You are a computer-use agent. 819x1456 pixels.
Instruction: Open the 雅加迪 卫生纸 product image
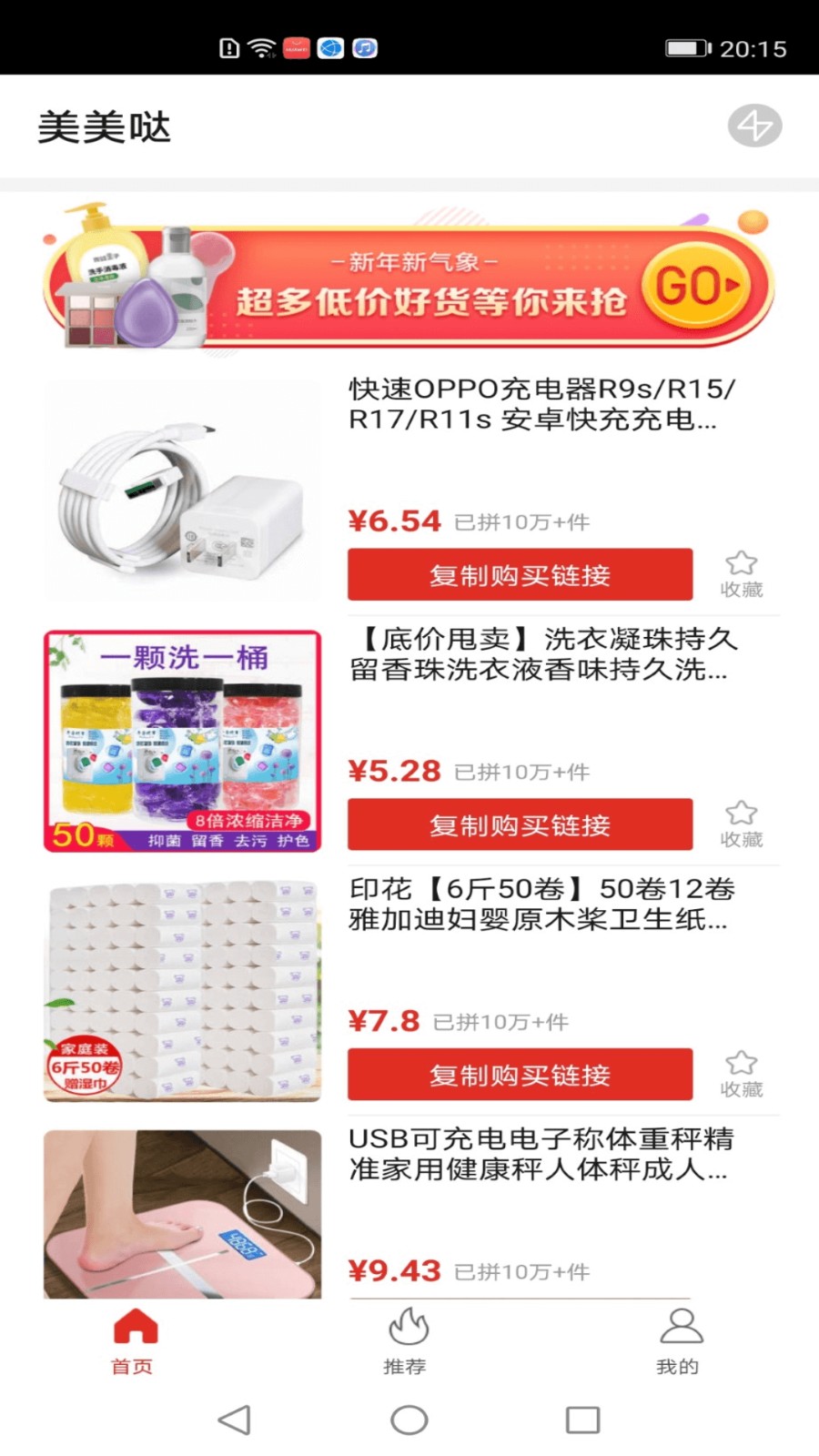coord(182,991)
